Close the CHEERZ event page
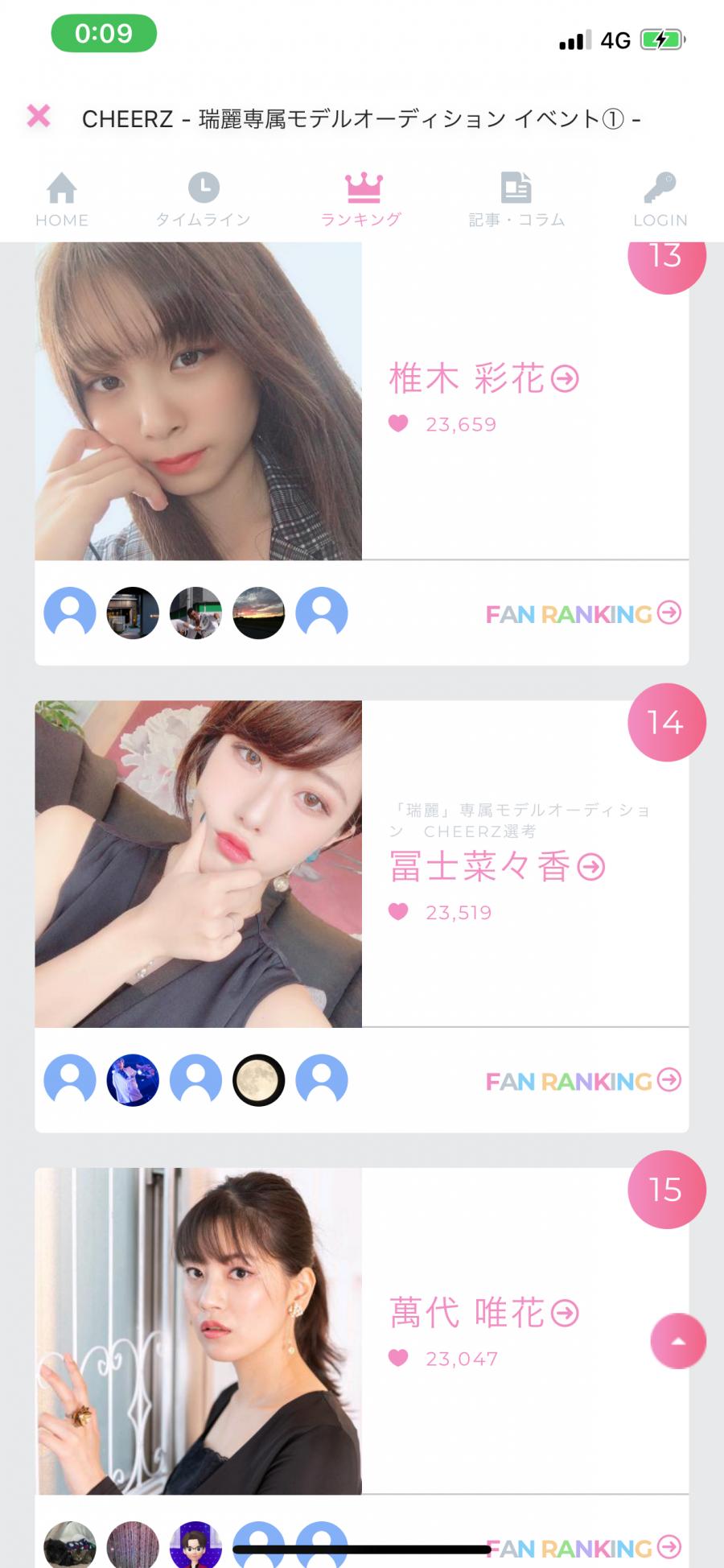The width and height of the screenshot is (724, 1568). coord(38,117)
